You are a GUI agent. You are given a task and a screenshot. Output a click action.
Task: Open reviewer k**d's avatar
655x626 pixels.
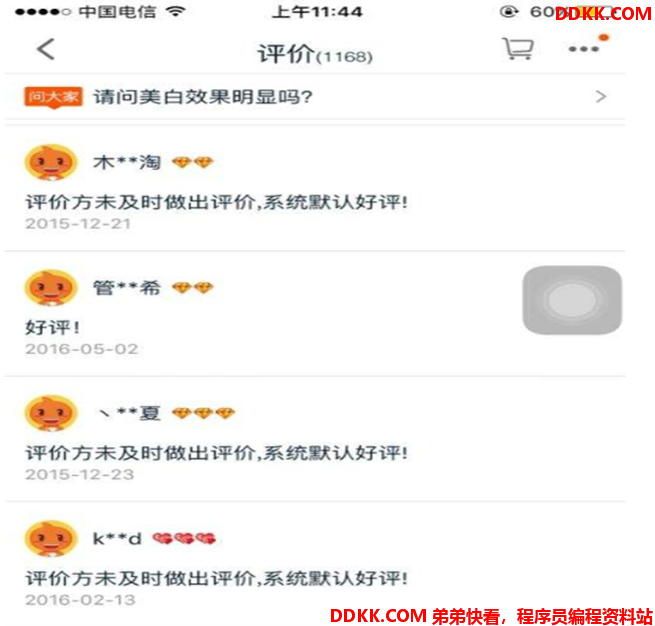(x=50, y=540)
